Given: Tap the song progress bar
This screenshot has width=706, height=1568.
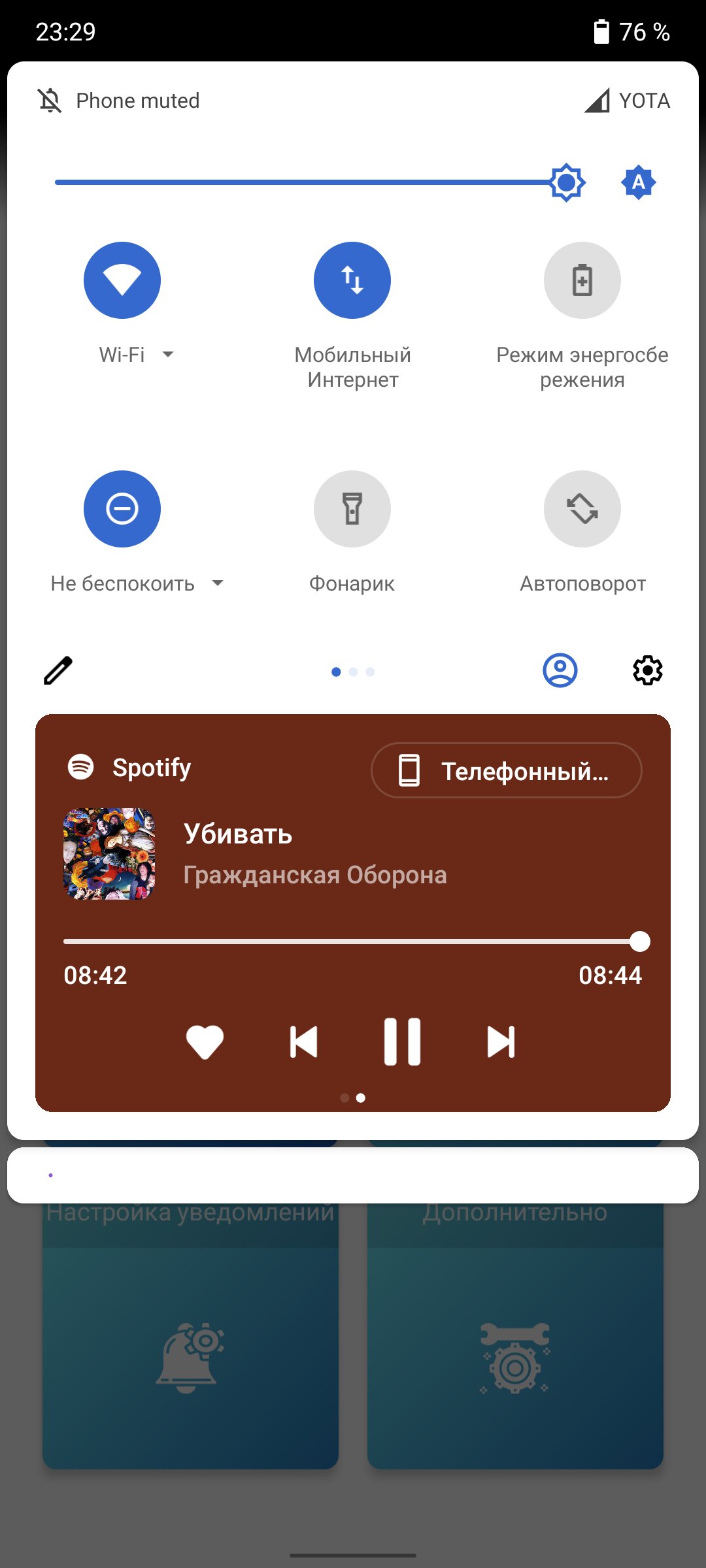Looking at the screenshot, I should tap(353, 941).
